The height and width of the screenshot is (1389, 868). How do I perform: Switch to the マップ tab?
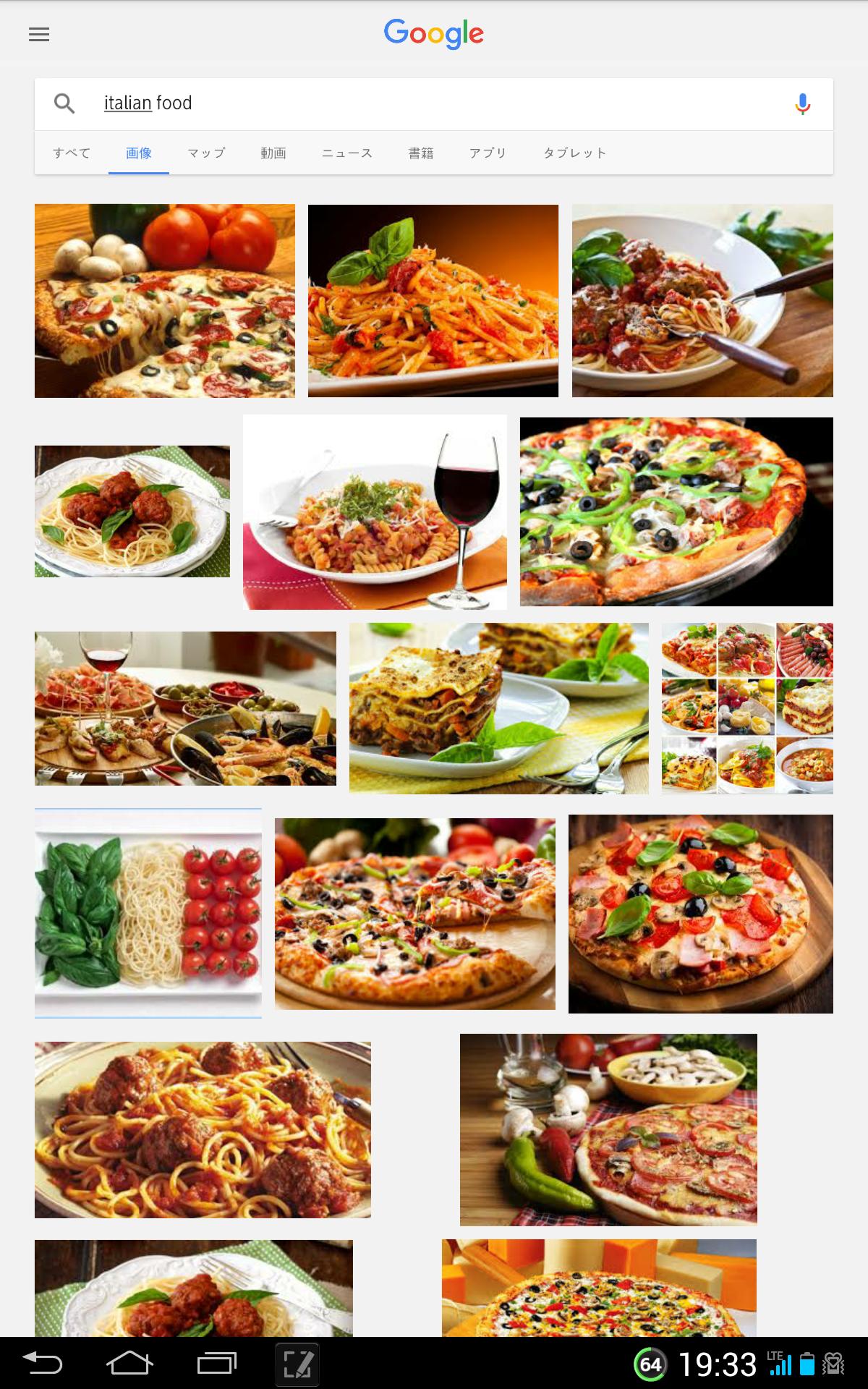tap(206, 153)
